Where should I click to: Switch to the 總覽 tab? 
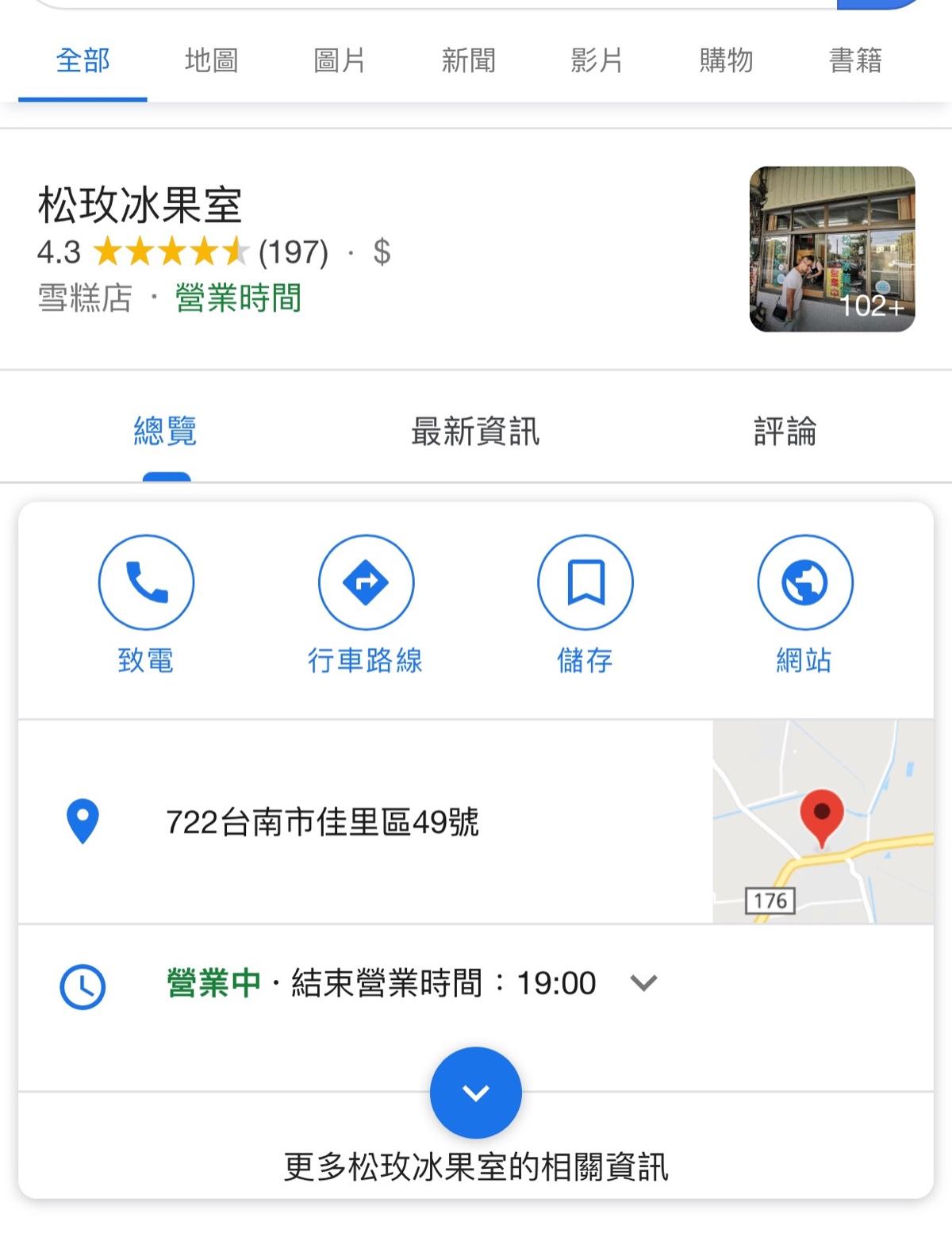point(165,432)
